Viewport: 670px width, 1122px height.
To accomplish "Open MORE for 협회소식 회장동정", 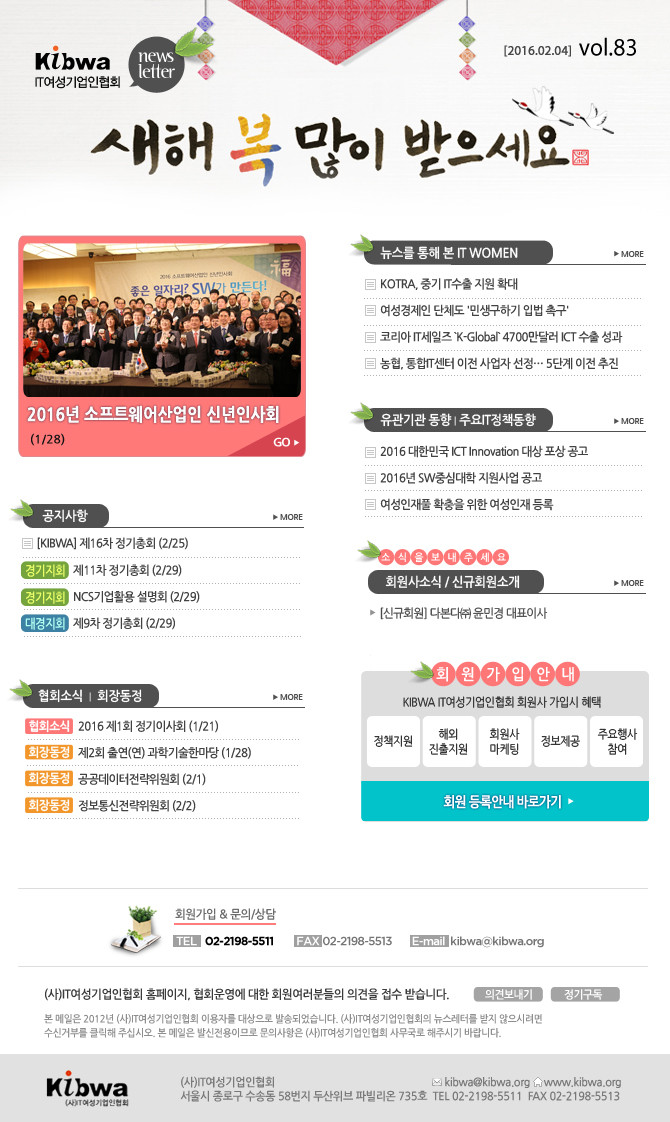I will tap(288, 697).
